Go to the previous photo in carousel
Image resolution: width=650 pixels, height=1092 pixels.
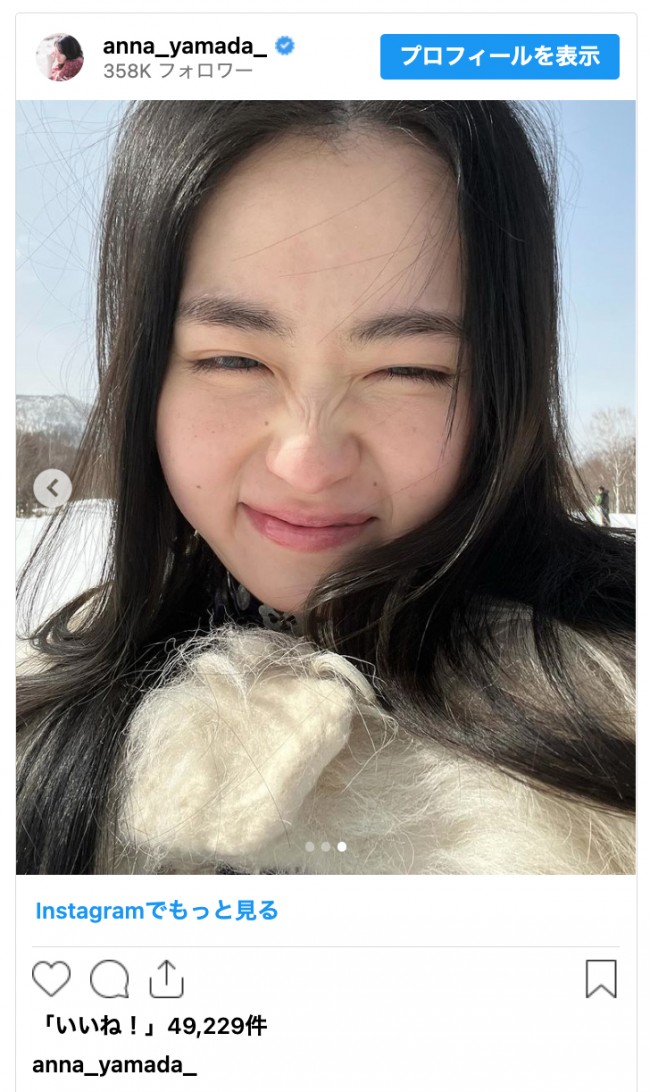(52, 488)
